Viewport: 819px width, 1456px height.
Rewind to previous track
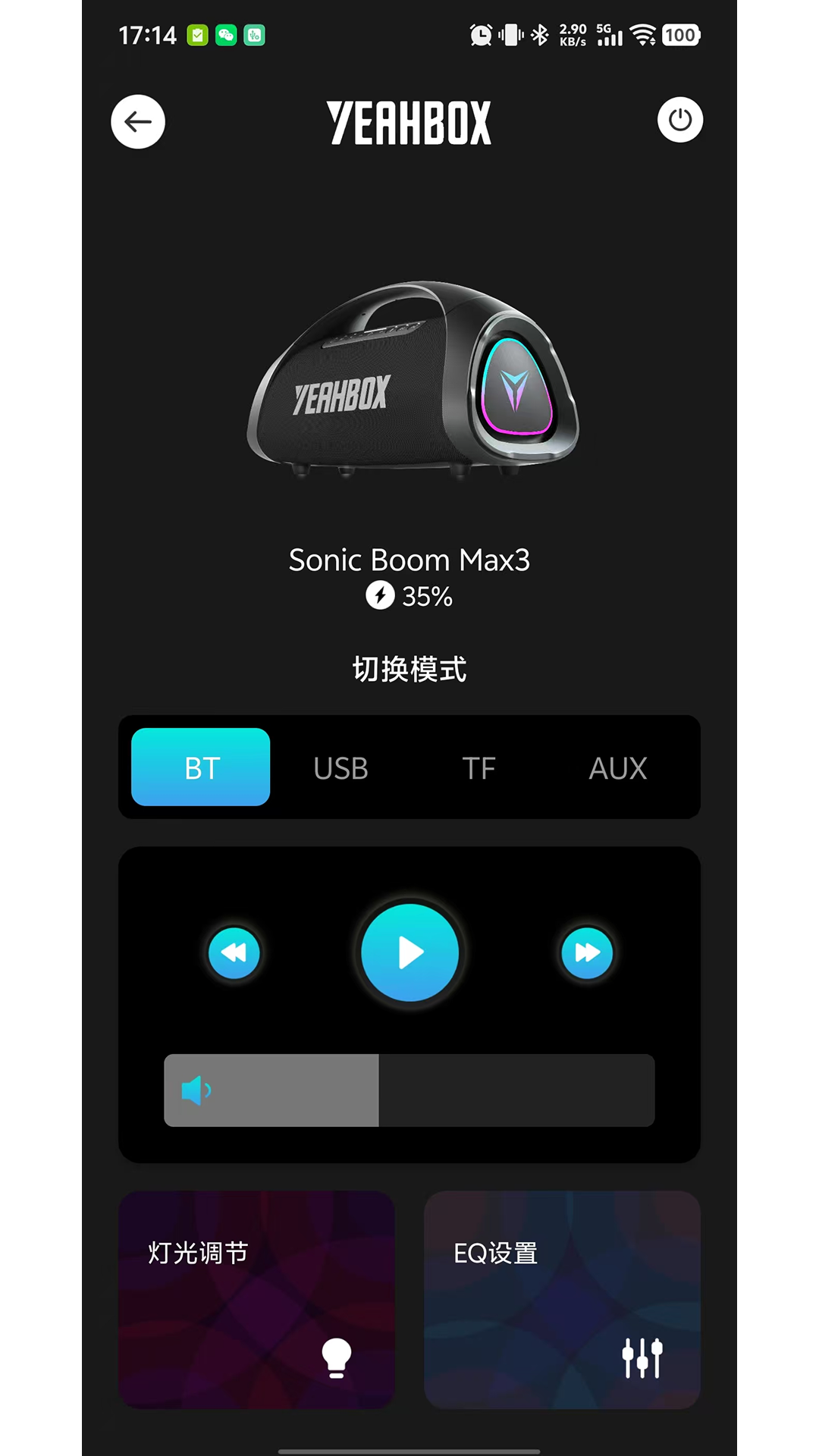pos(234,952)
